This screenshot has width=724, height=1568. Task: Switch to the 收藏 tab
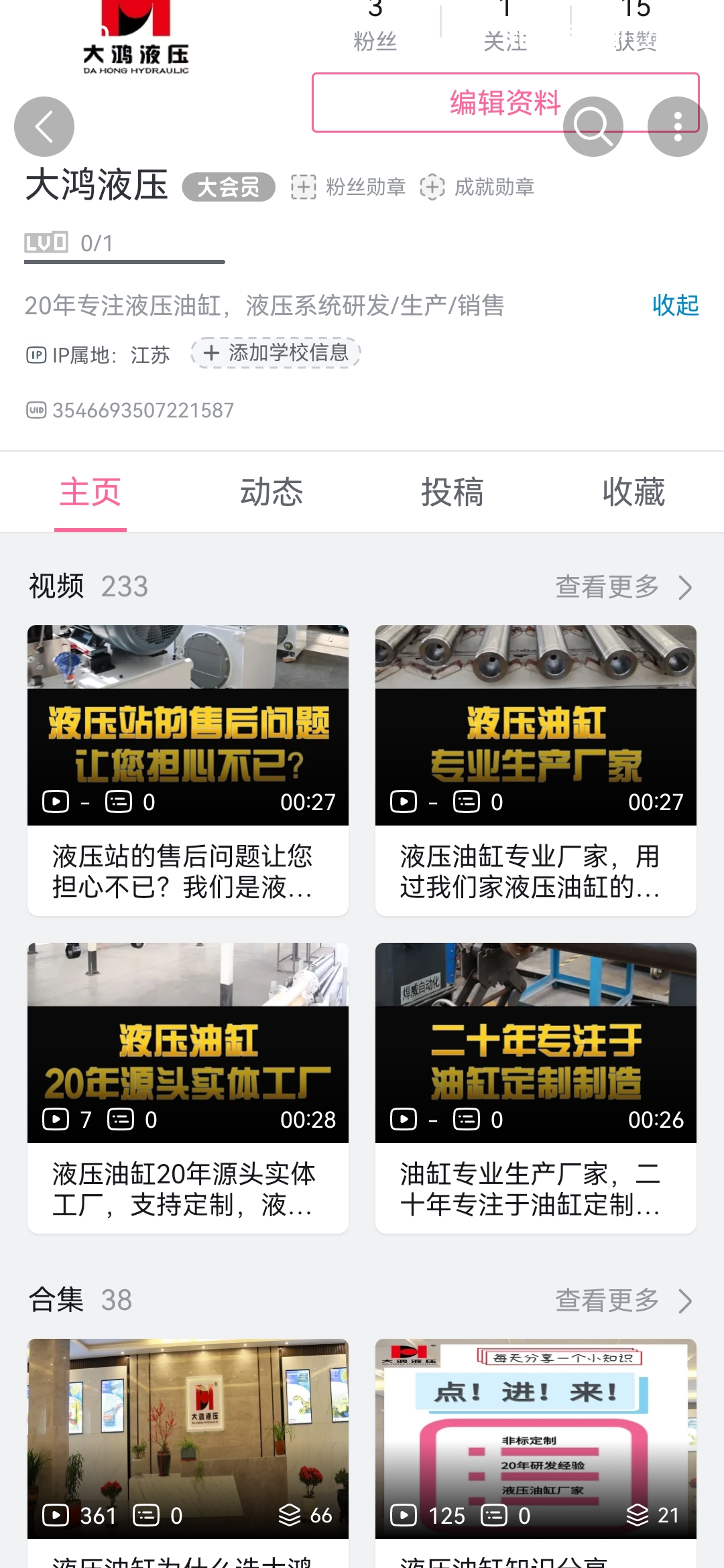coord(633,493)
